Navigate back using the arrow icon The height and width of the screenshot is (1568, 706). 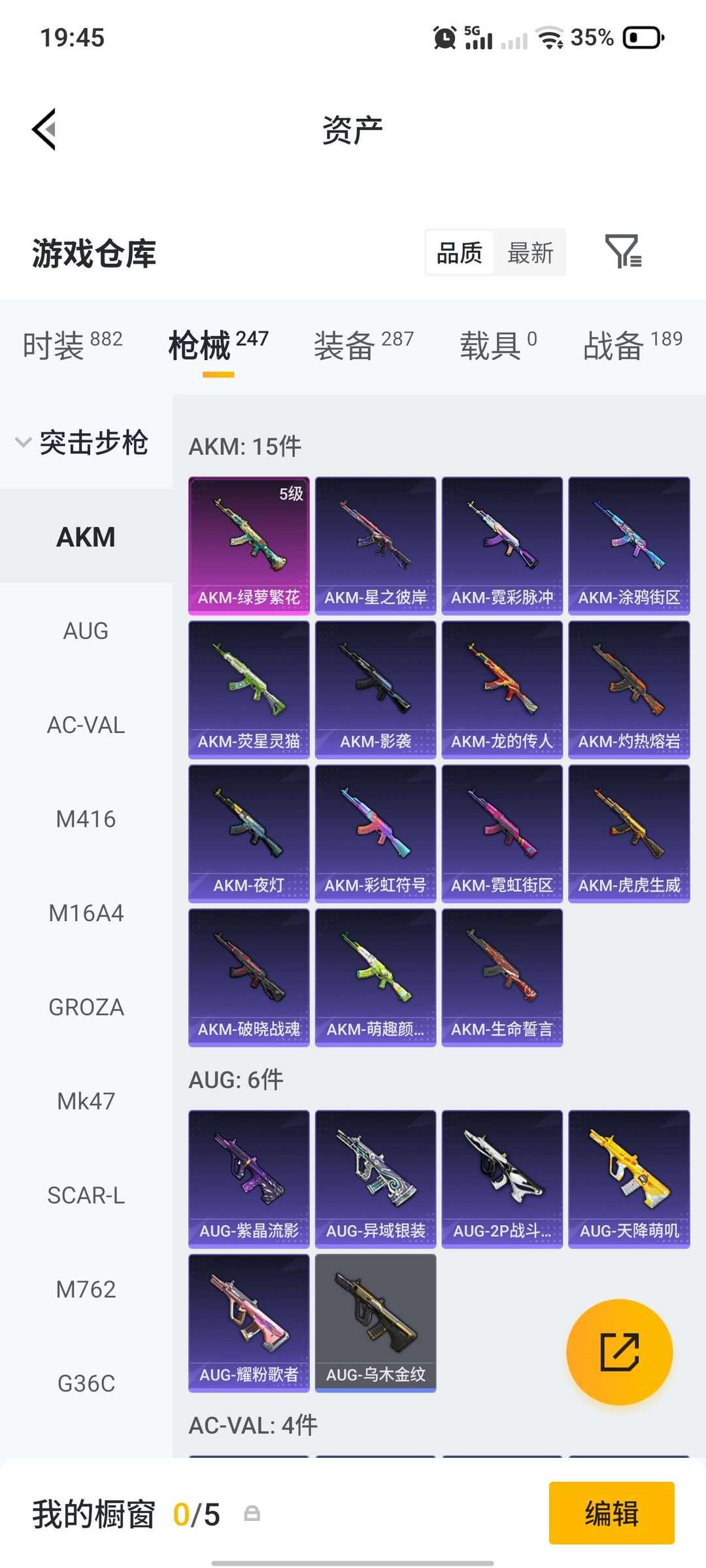point(43,128)
